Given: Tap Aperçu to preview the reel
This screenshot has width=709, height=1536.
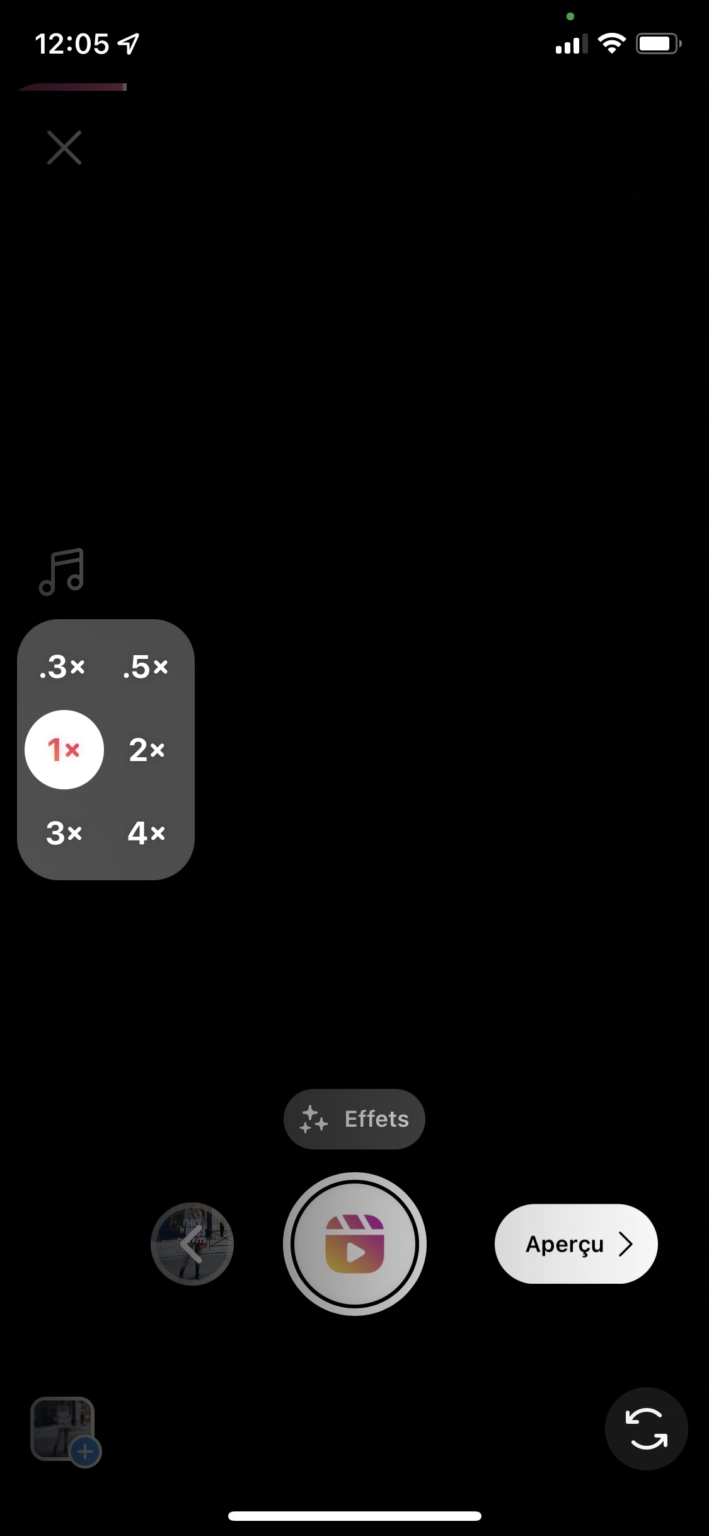Looking at the screenshot, I should tap(576, 1244).
